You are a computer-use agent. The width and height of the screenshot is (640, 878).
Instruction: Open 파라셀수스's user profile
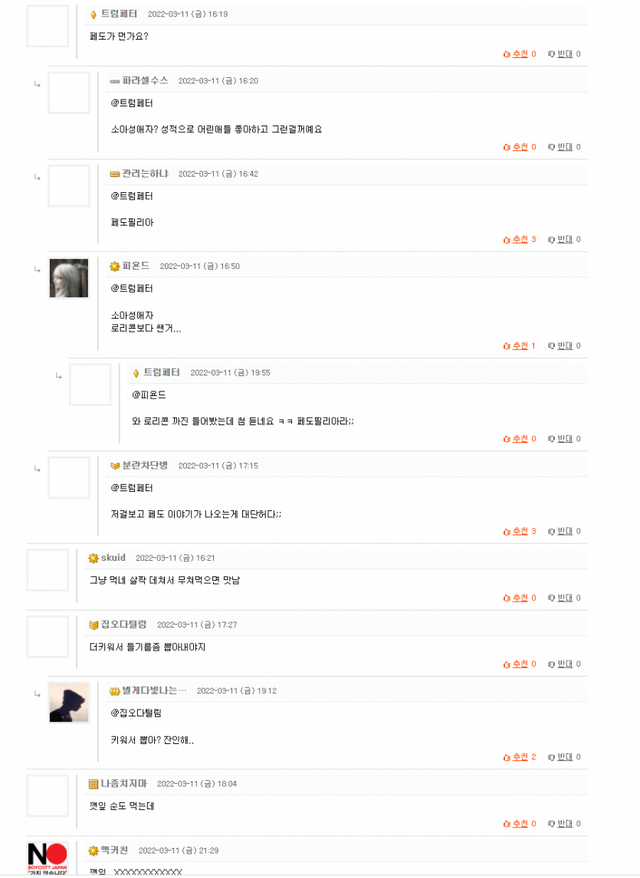pos(145,80)
